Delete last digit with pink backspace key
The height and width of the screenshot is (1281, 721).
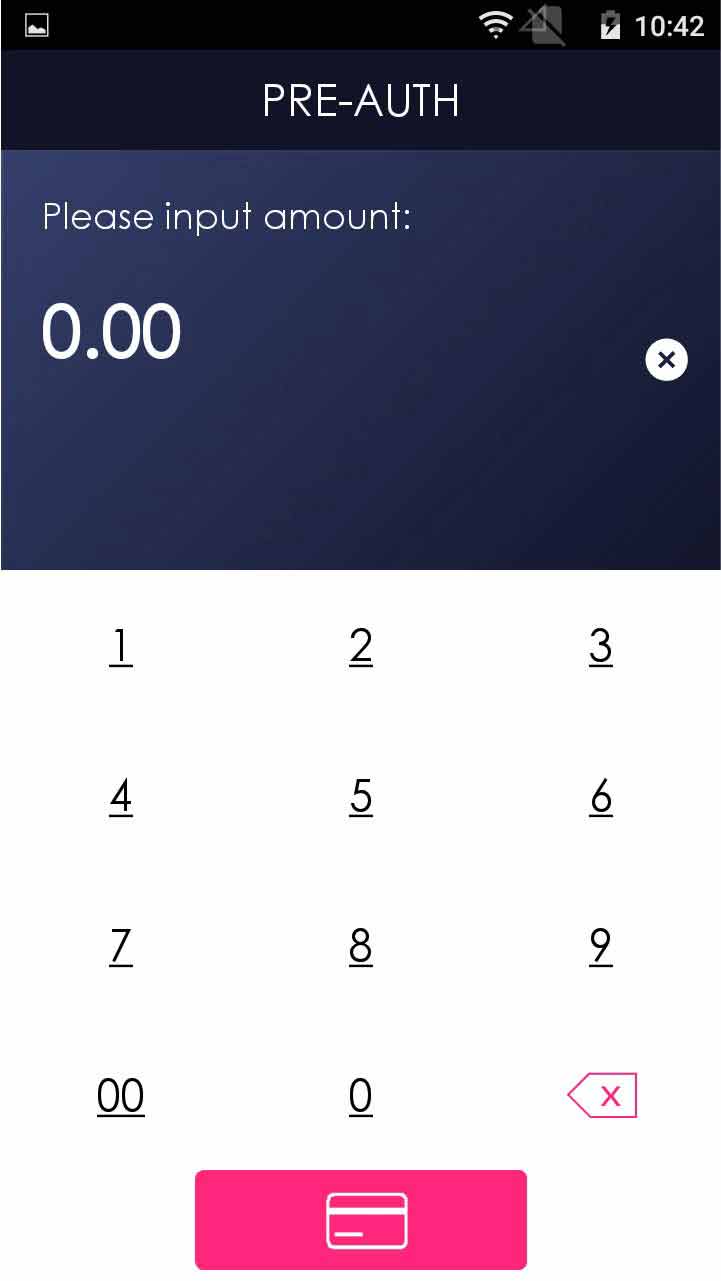[x=602, y=1096]
